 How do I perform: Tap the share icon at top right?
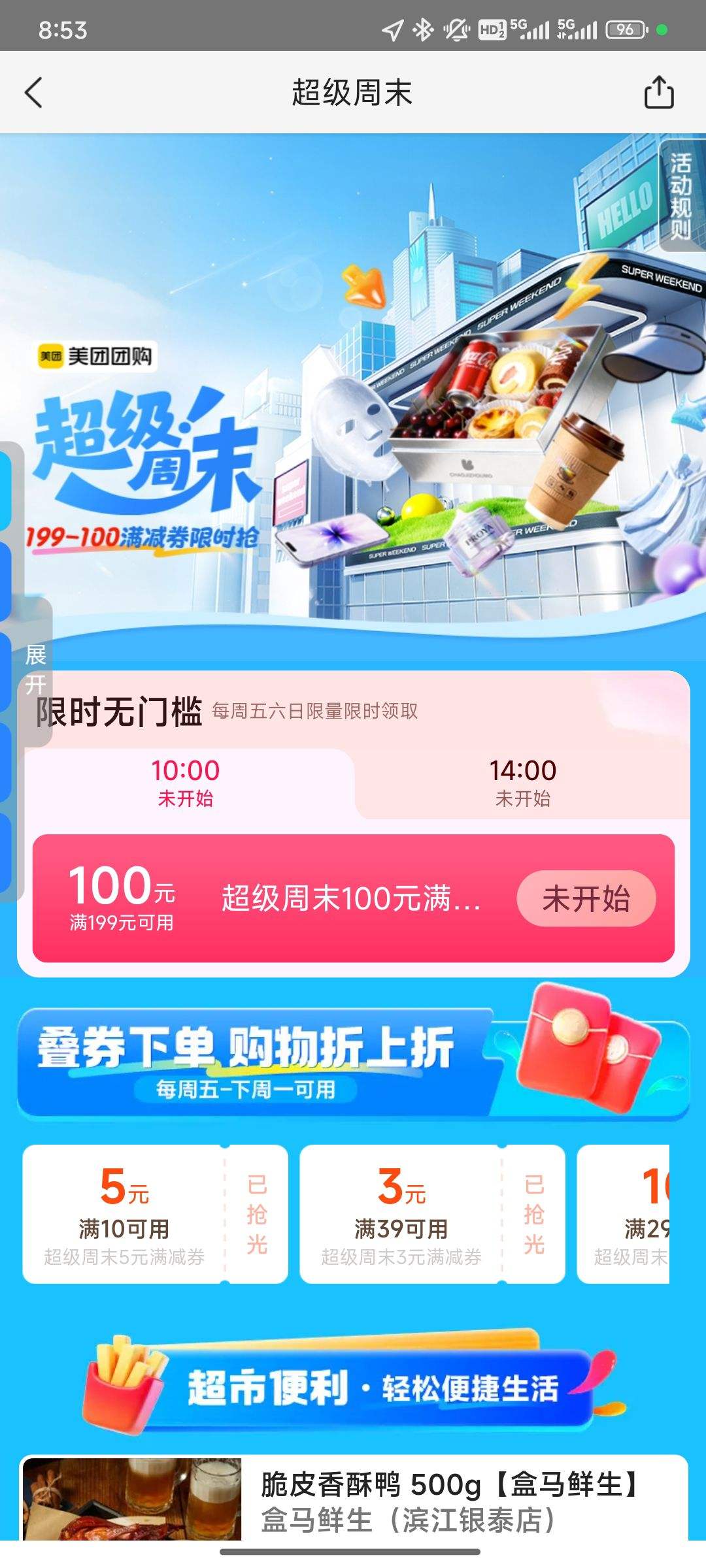pos(660,93)
